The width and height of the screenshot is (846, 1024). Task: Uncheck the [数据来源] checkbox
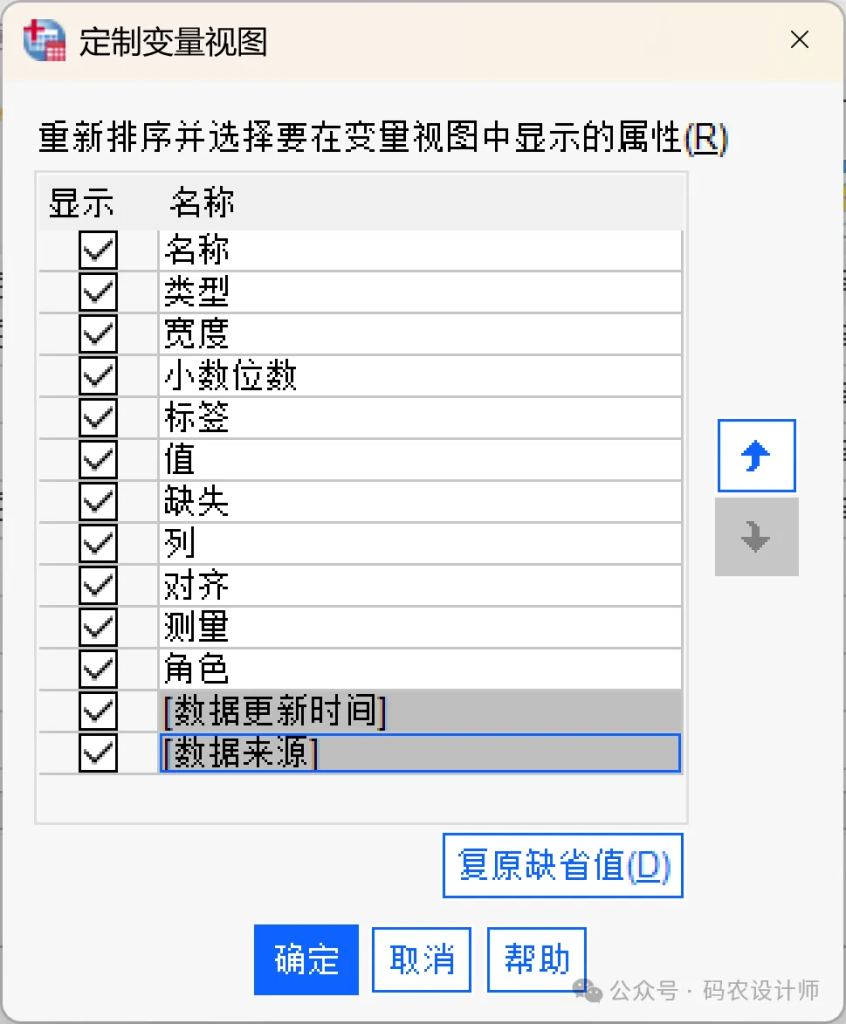tap(98, 753)
